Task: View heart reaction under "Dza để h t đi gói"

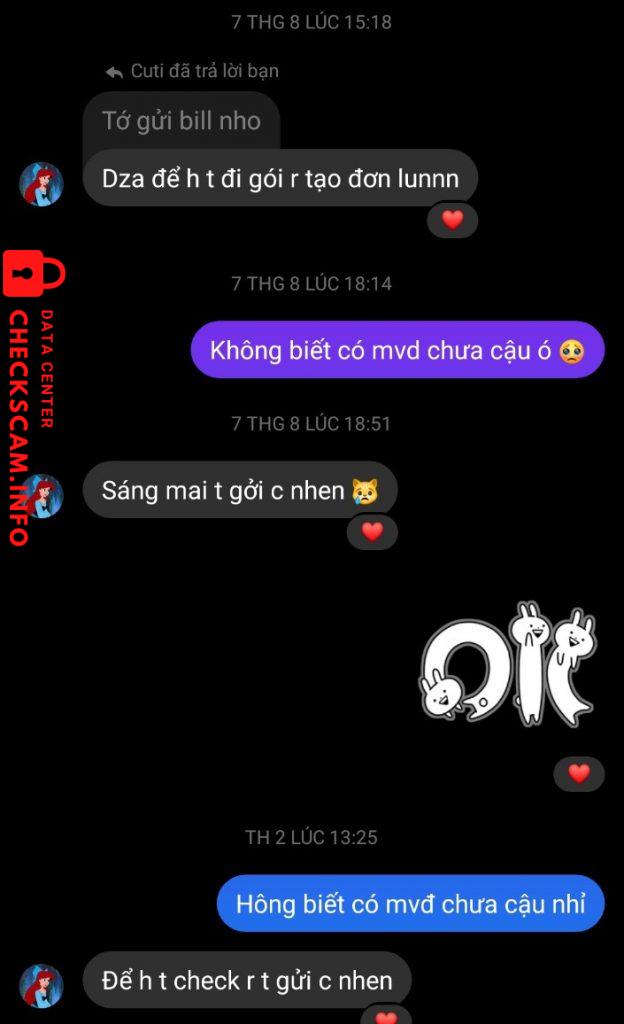Action: [x=452, y=220]
